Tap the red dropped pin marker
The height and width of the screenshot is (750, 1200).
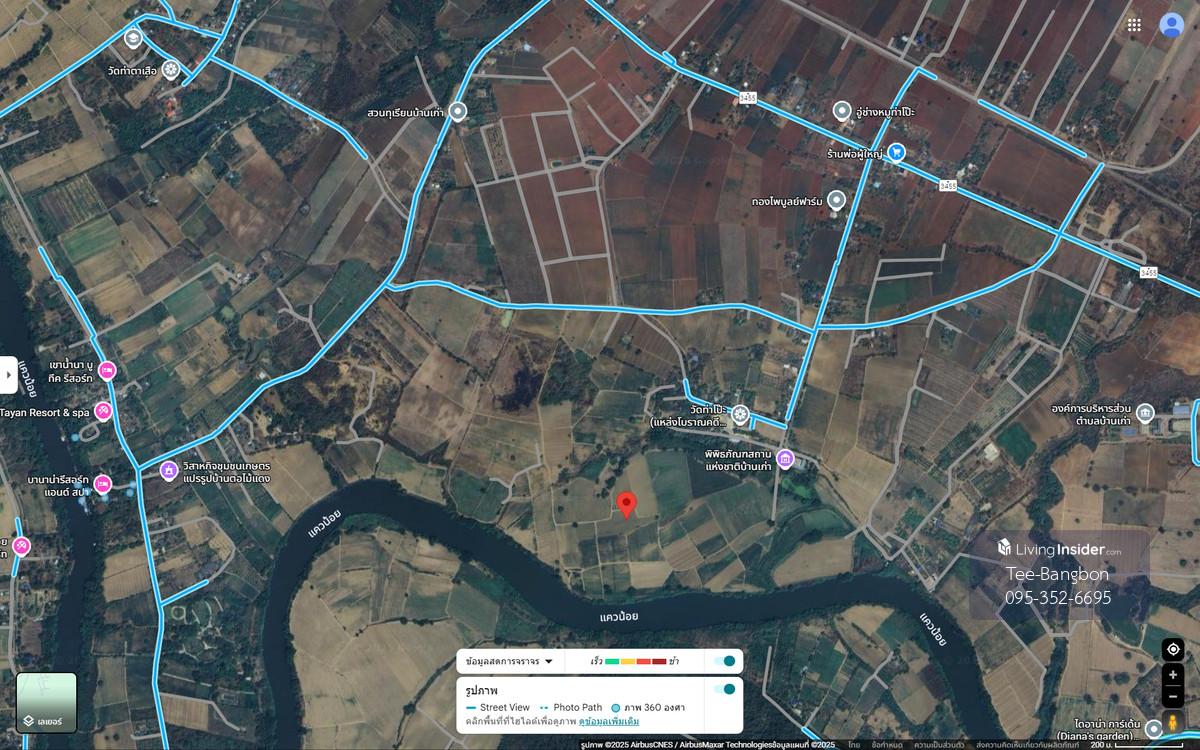(x=627, y=504)
